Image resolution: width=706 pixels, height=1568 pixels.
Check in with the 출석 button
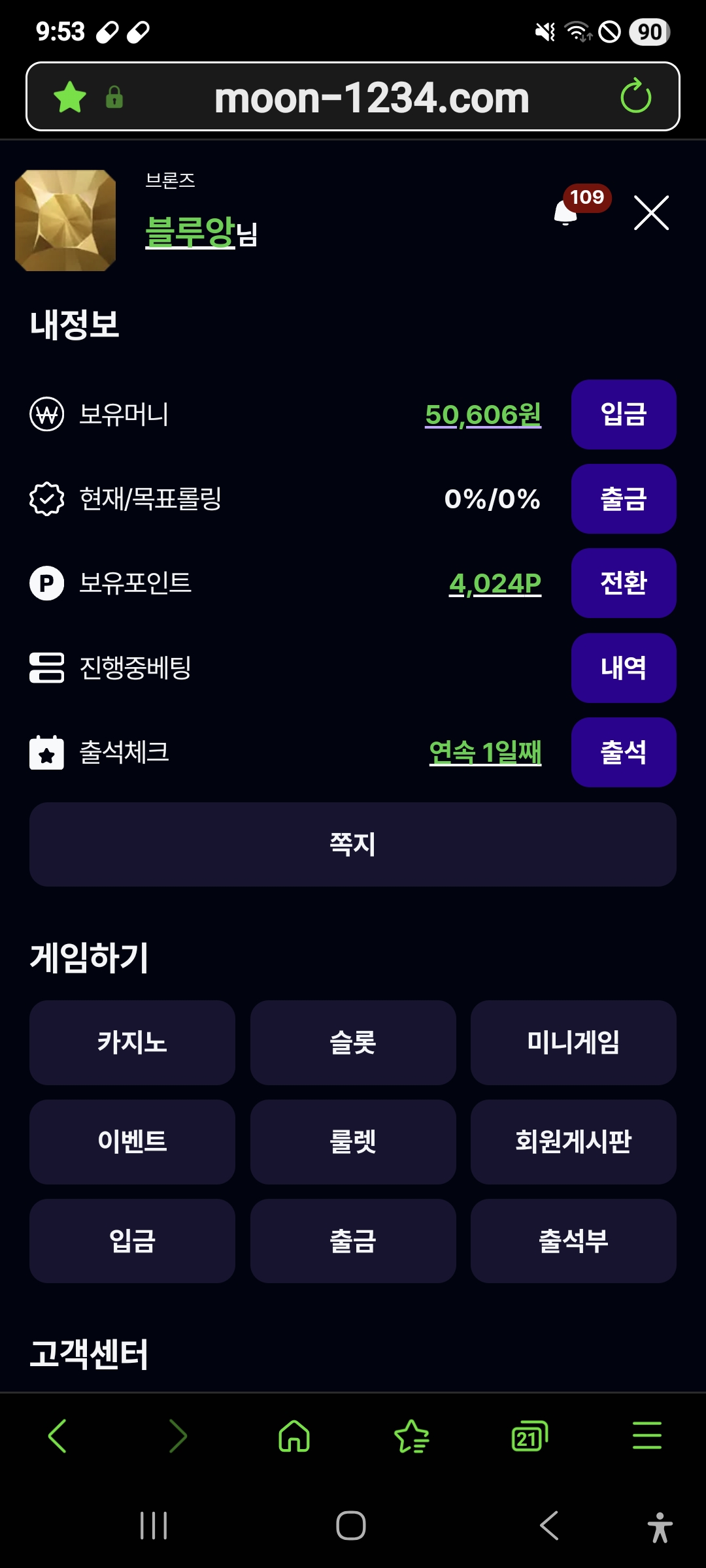click(623, 752)
